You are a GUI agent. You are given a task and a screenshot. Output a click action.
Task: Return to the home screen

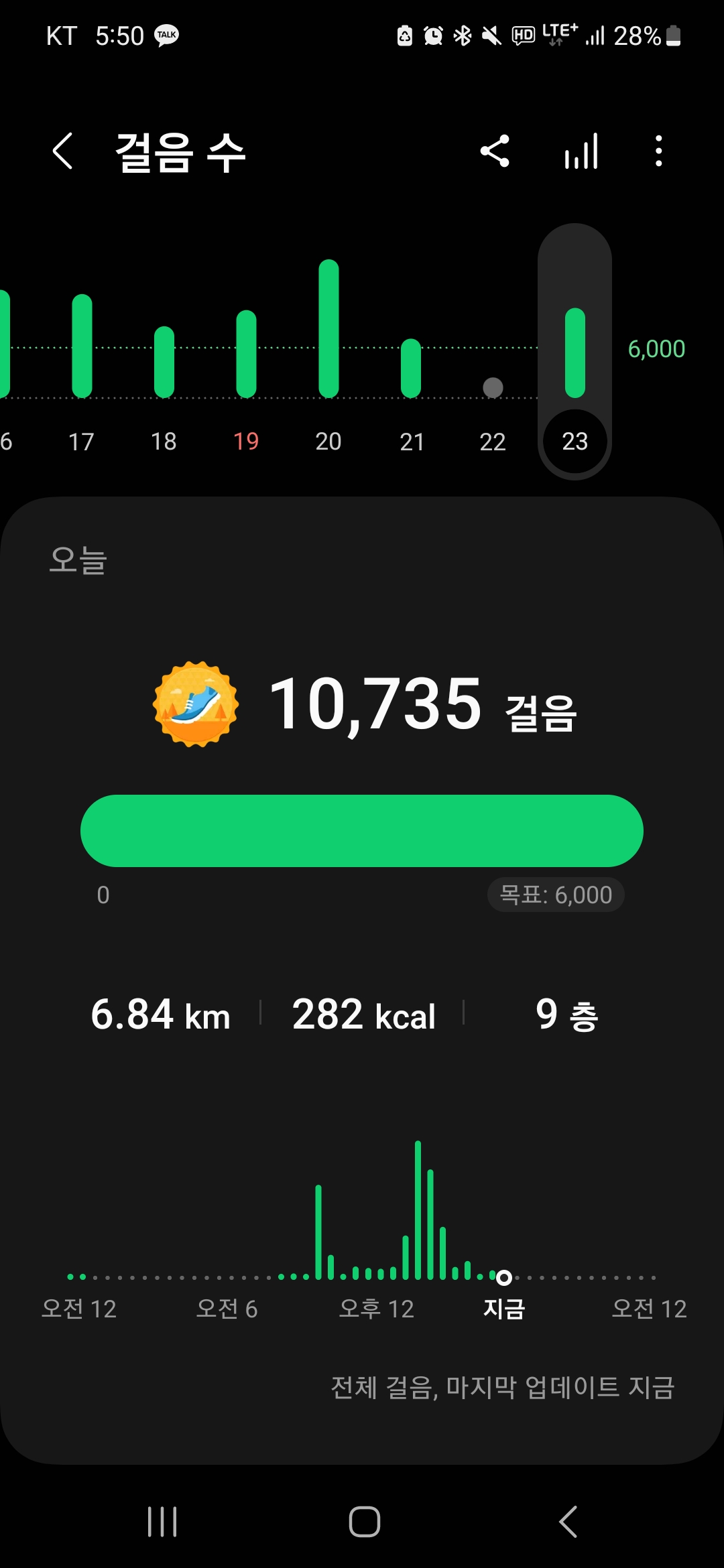coord(365,1521)
